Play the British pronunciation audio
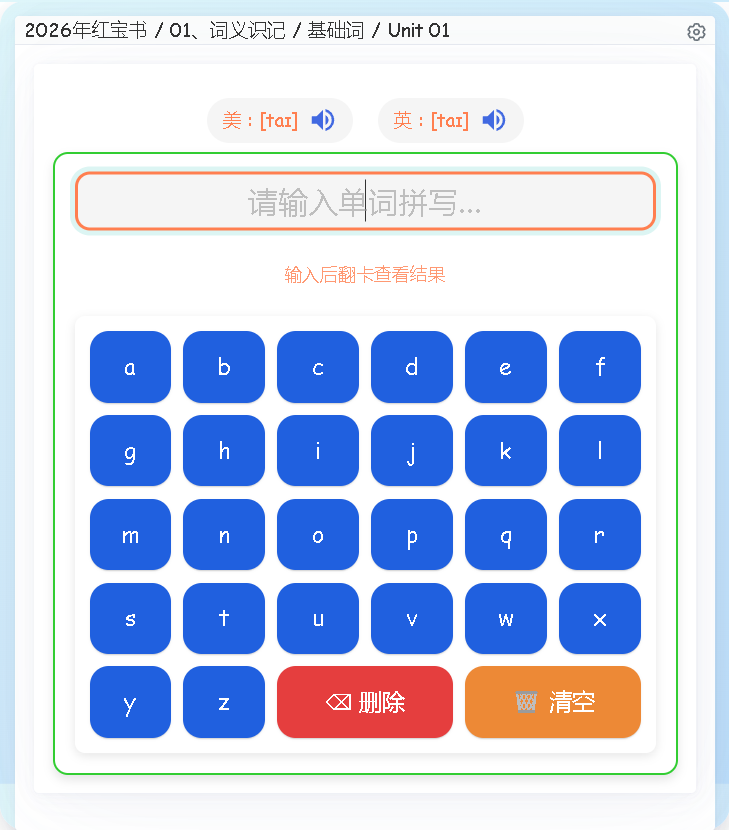This screenshot has width=729, height=830. pos(494,121)
